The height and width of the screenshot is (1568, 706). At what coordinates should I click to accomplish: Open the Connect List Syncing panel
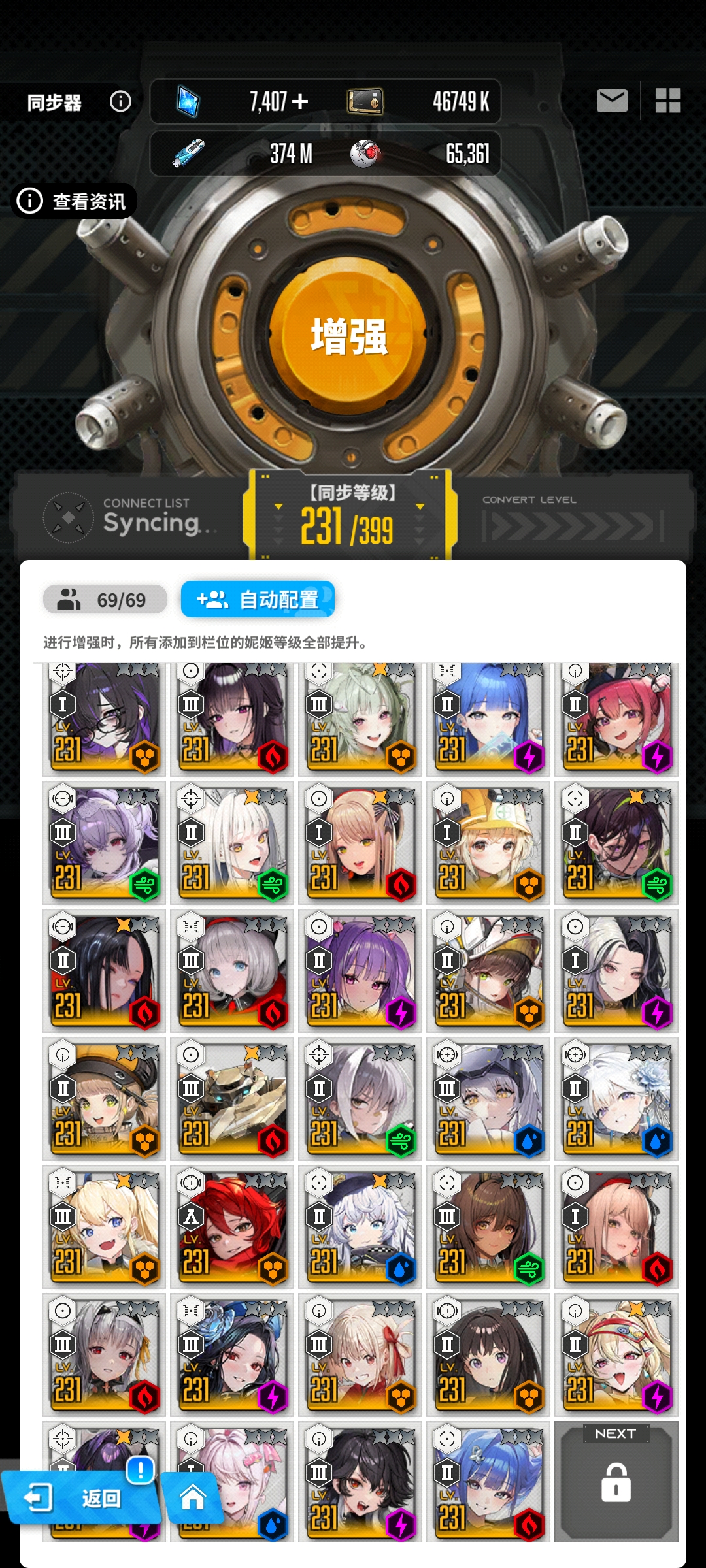(x=131, y=517)
